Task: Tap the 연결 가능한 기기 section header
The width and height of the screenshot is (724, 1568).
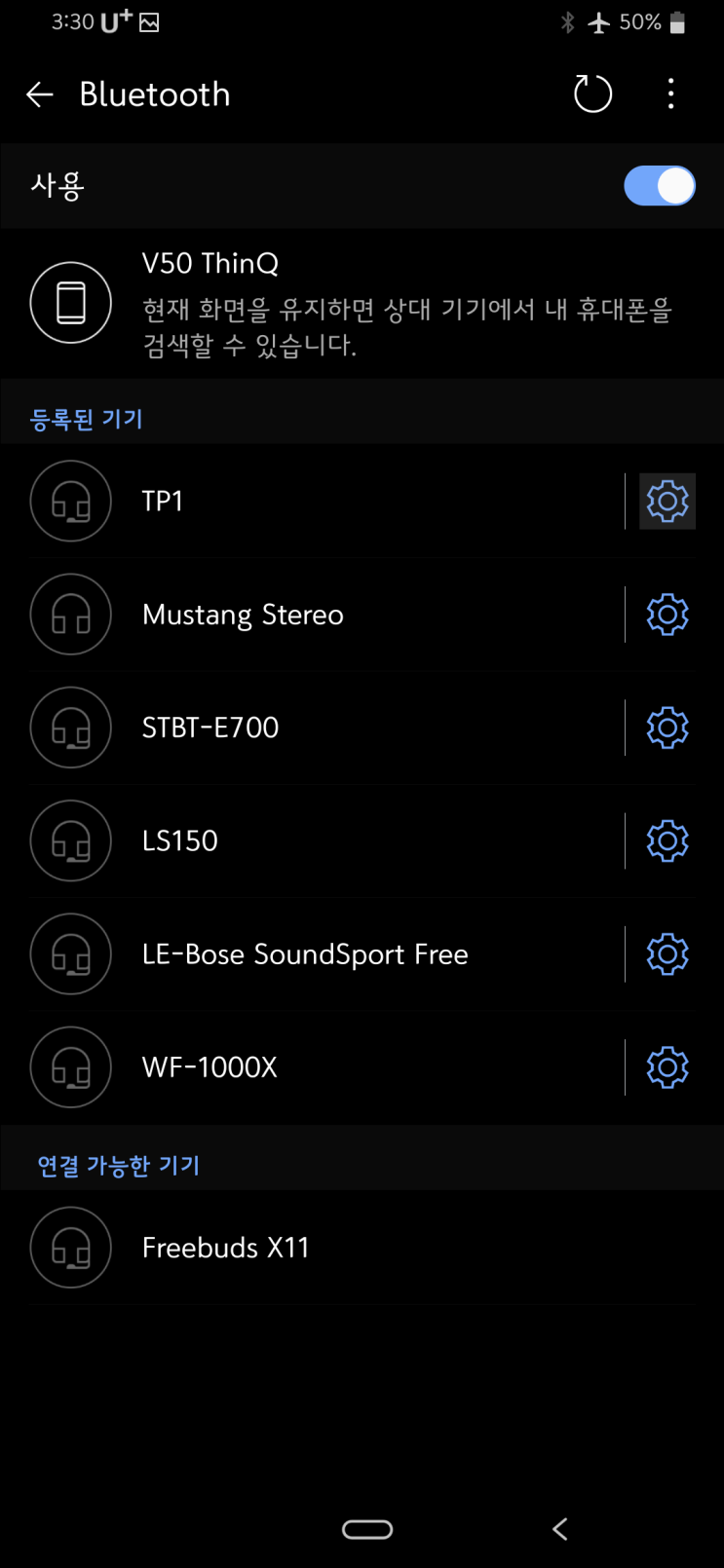Action: pyautogui.click(x=118, y=1165)
